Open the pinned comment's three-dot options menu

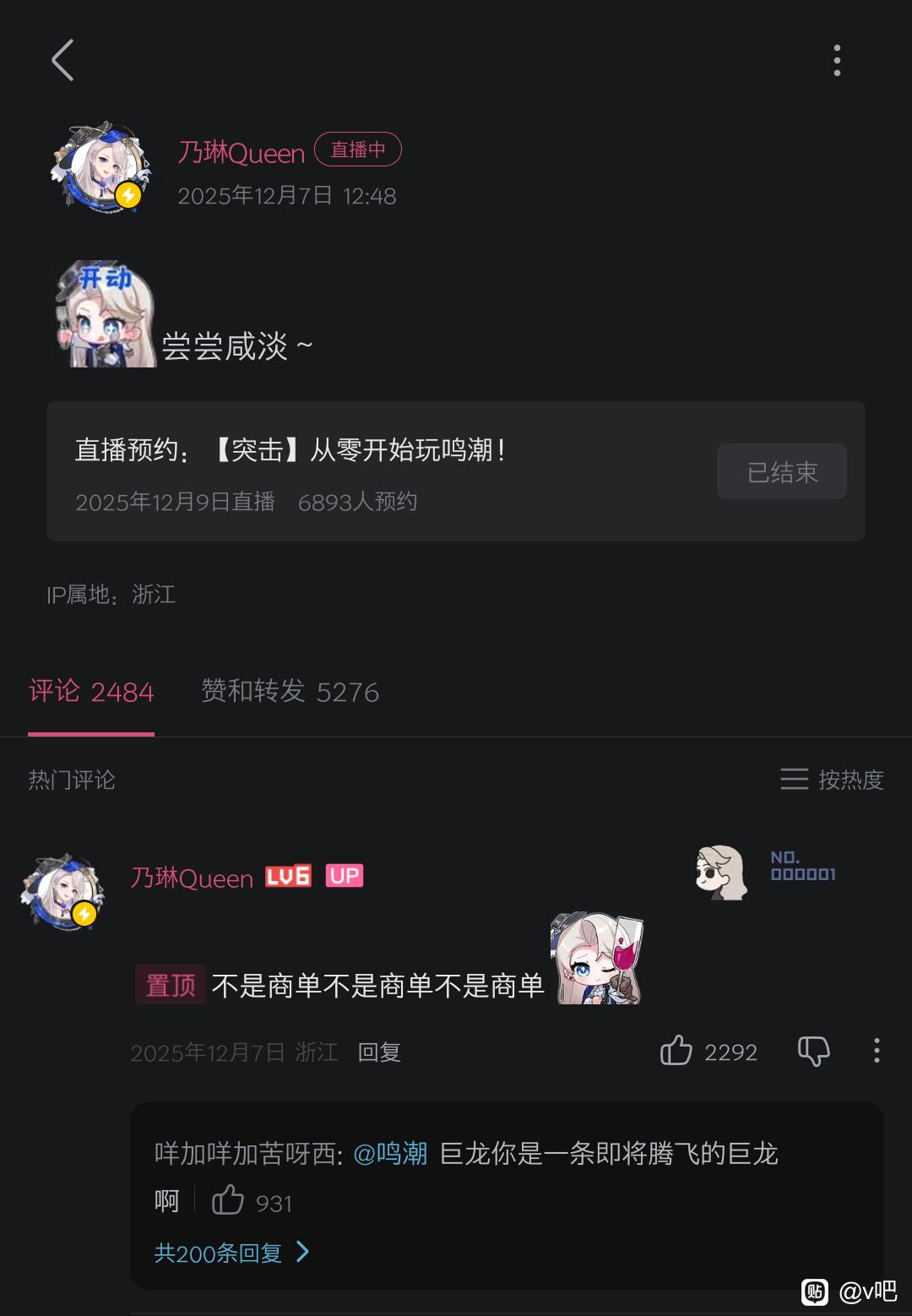[877, 1051]
